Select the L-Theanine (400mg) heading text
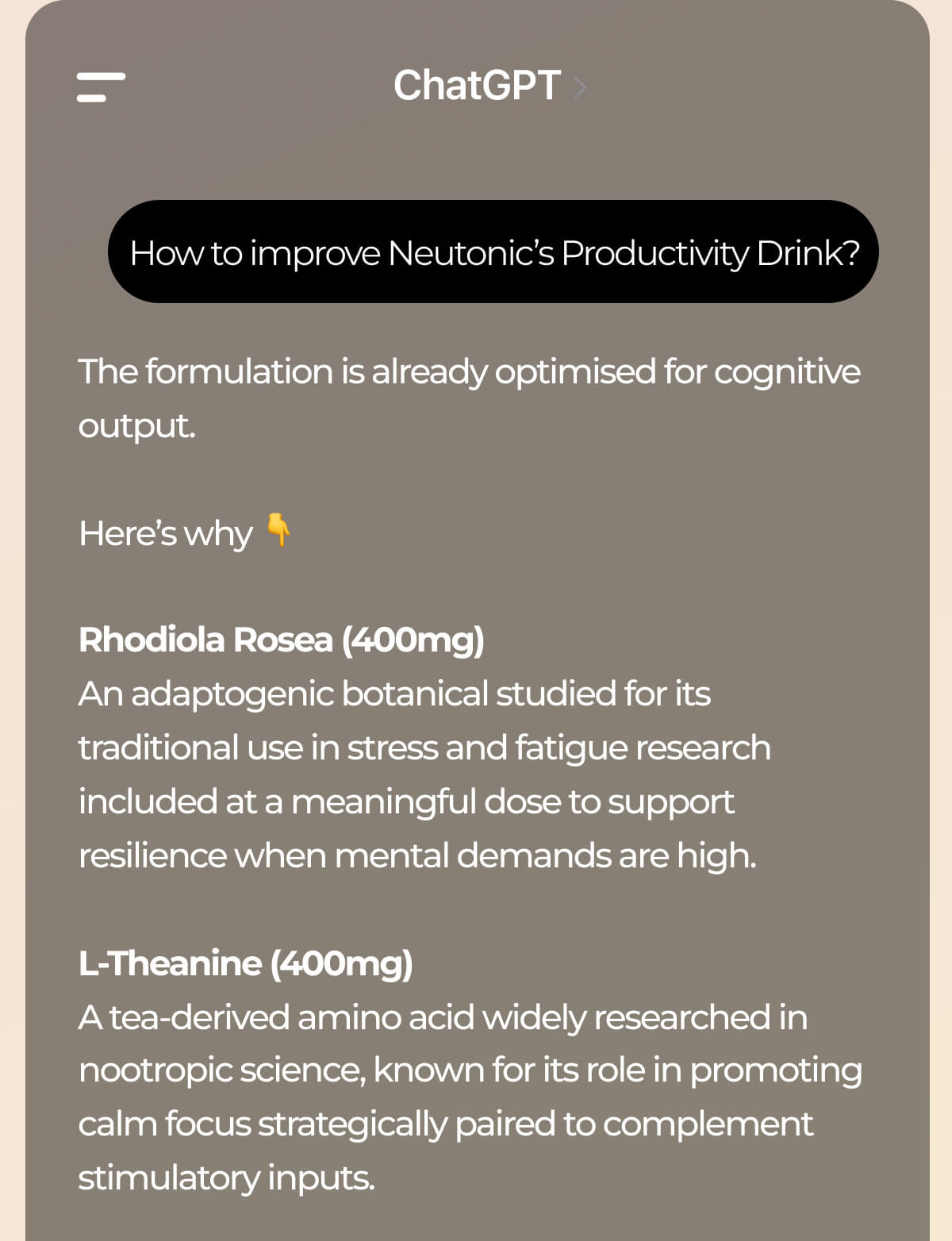The width and height of the screenshot is (952, 1241). tap(246, 962)
